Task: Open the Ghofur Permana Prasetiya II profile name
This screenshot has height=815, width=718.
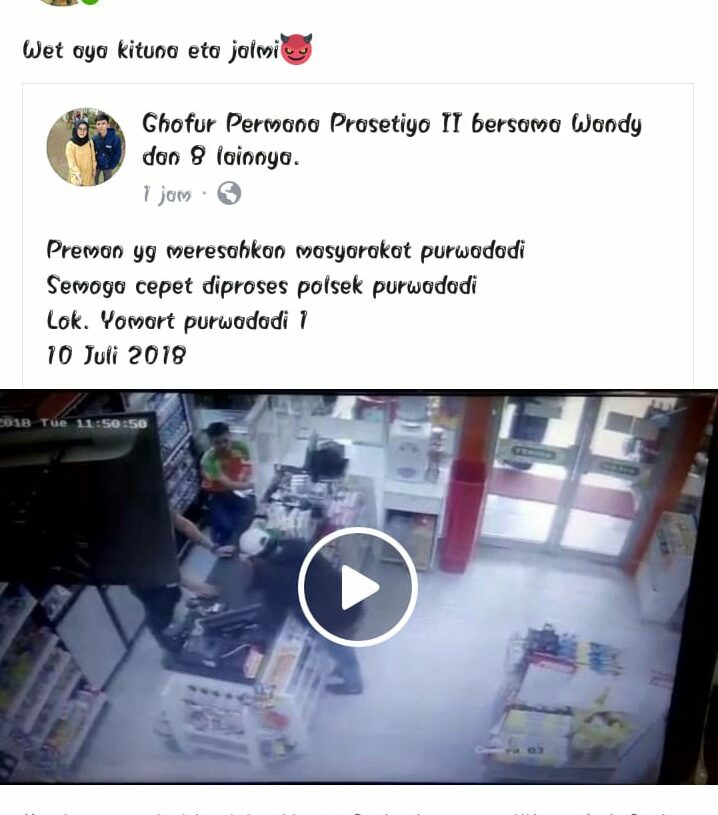Action: point(286,124)
